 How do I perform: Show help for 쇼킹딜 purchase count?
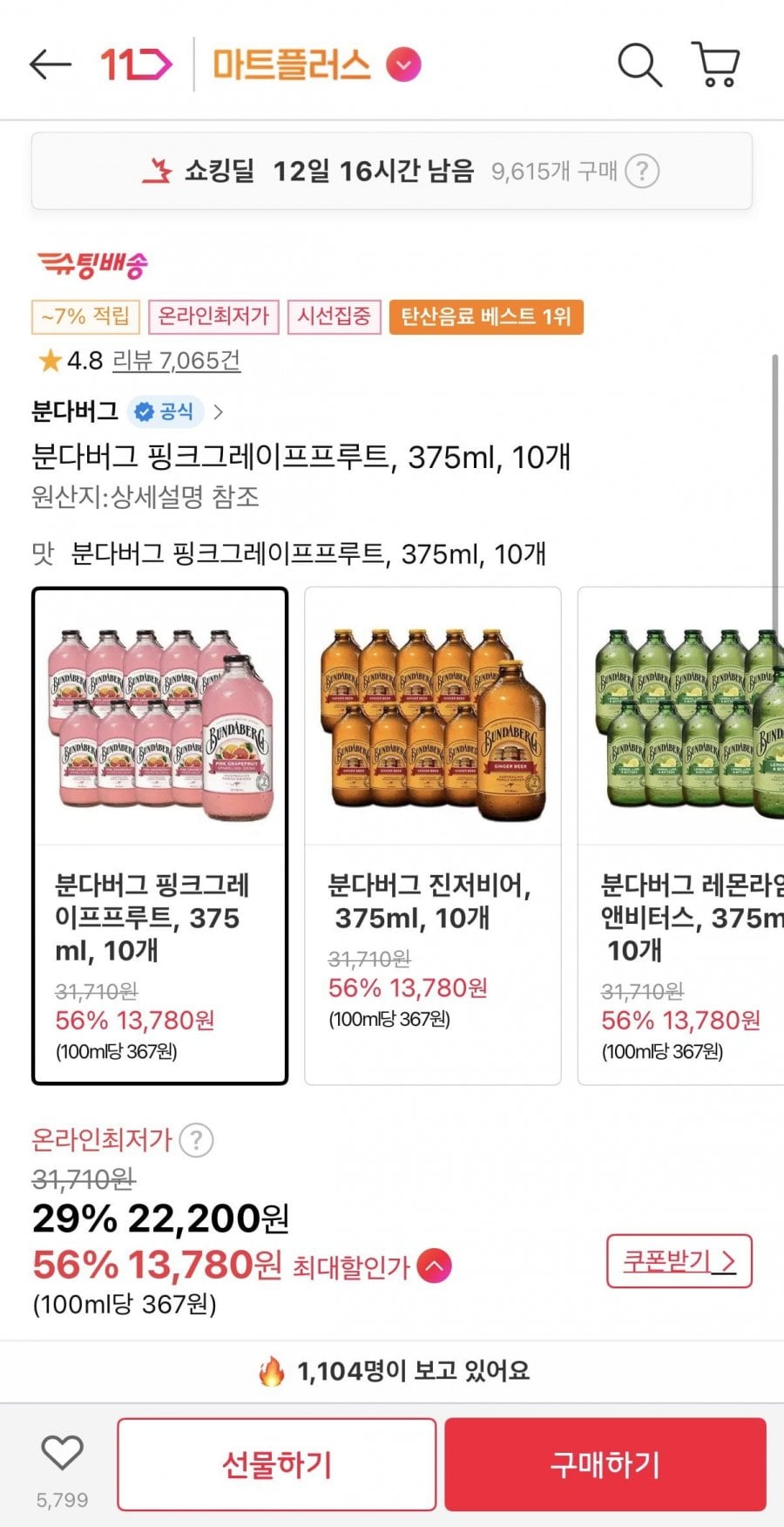tap(642, 171)
